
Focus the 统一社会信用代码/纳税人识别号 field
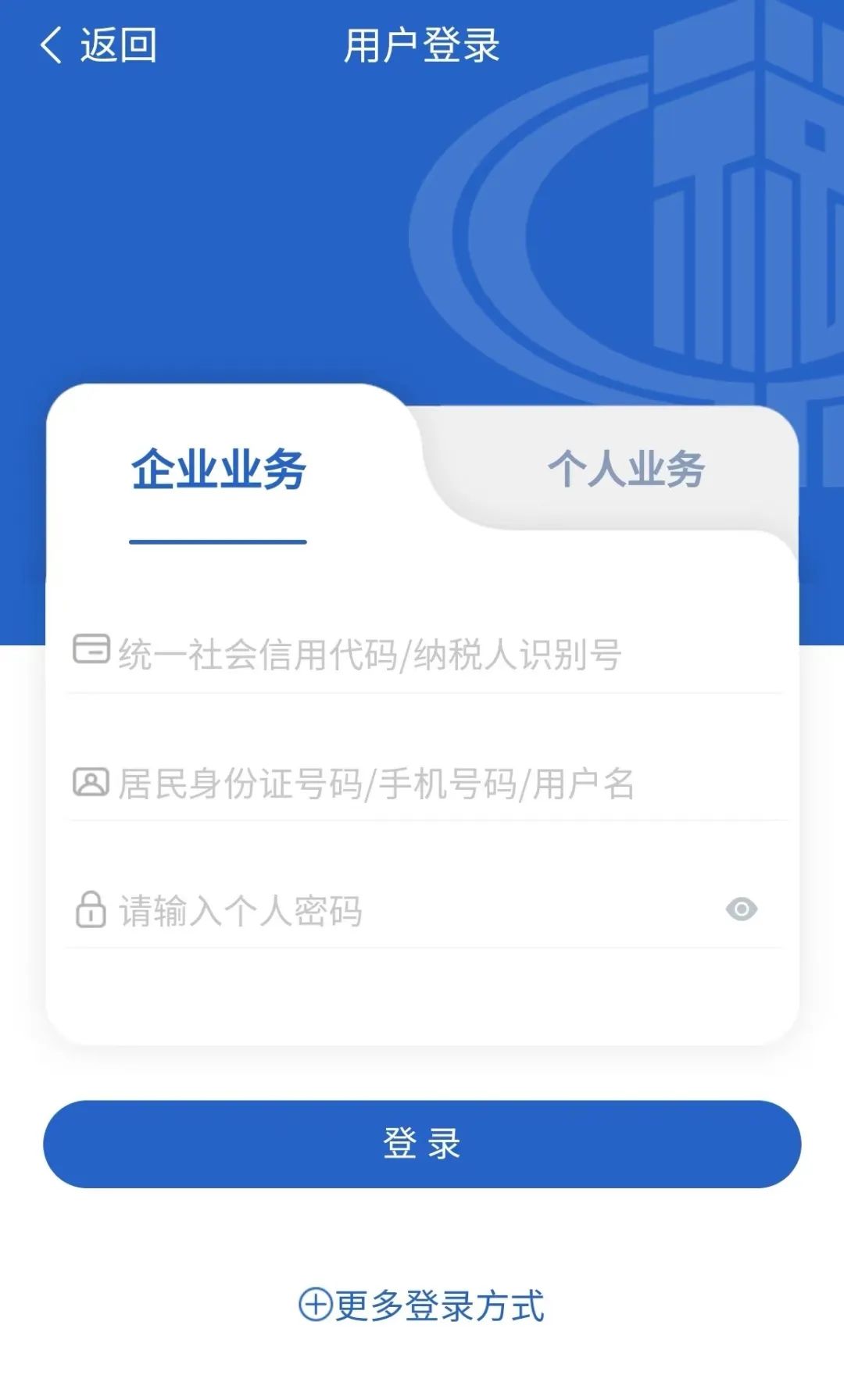(x=424, y=654)
